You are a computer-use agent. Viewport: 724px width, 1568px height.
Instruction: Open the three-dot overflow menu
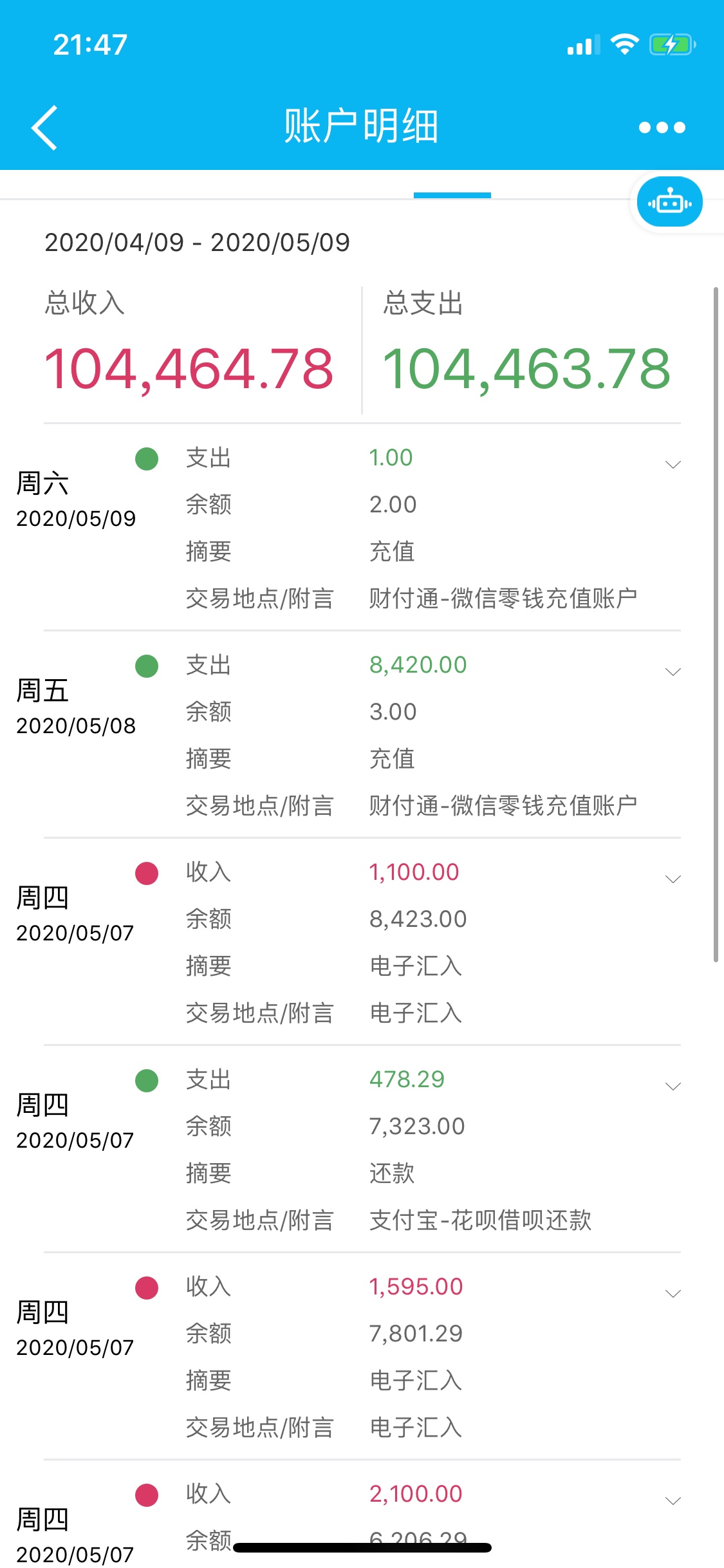click(x=662, y=127)
